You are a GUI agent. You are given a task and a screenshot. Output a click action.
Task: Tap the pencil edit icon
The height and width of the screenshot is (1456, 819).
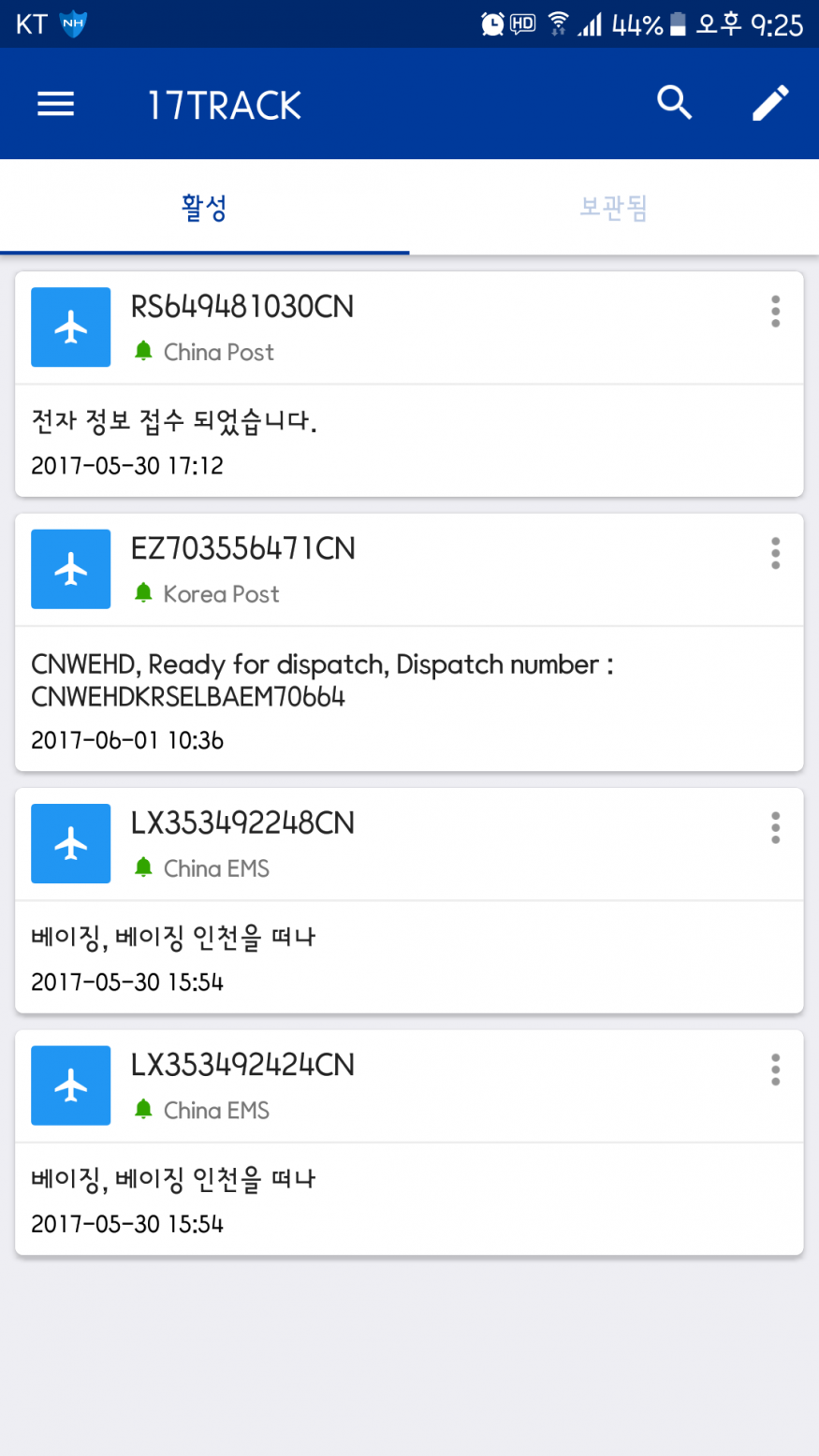click(771, 103)
